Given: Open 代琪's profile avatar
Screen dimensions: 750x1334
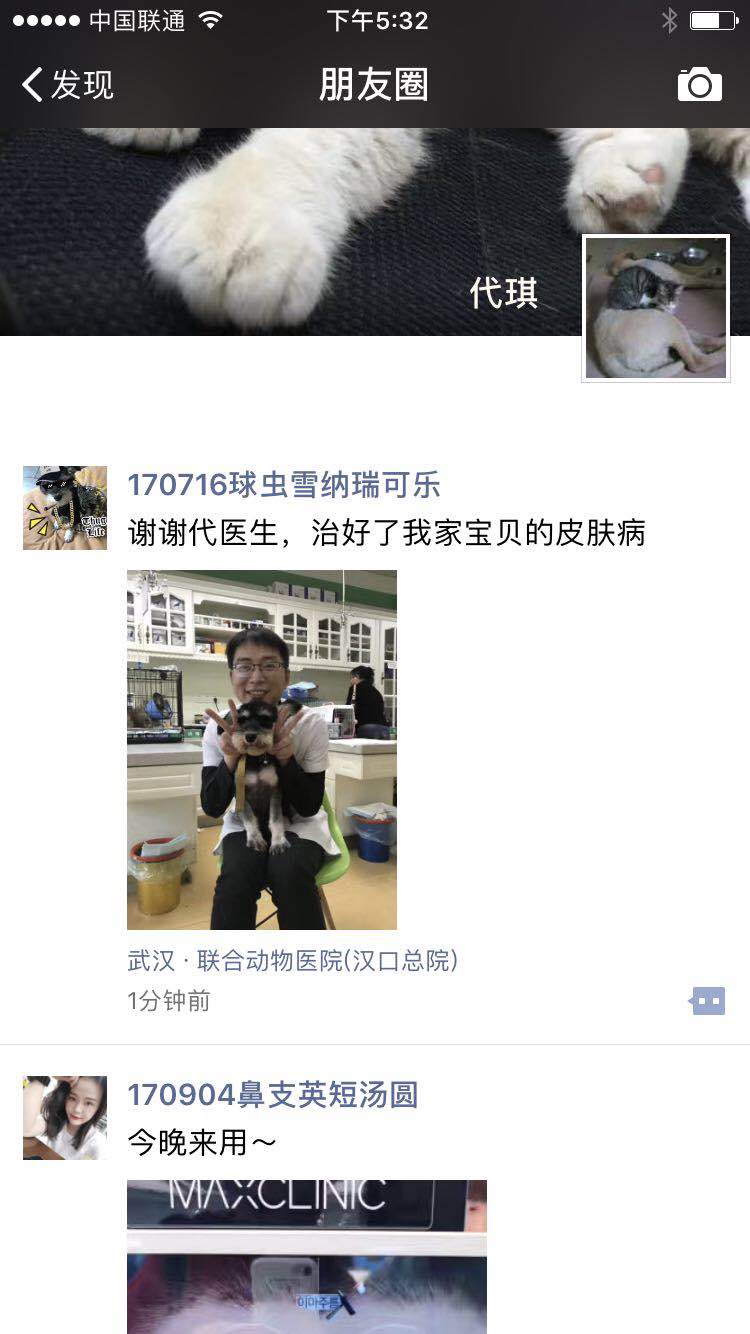Looking at the screenshot, I should (656, 308).
